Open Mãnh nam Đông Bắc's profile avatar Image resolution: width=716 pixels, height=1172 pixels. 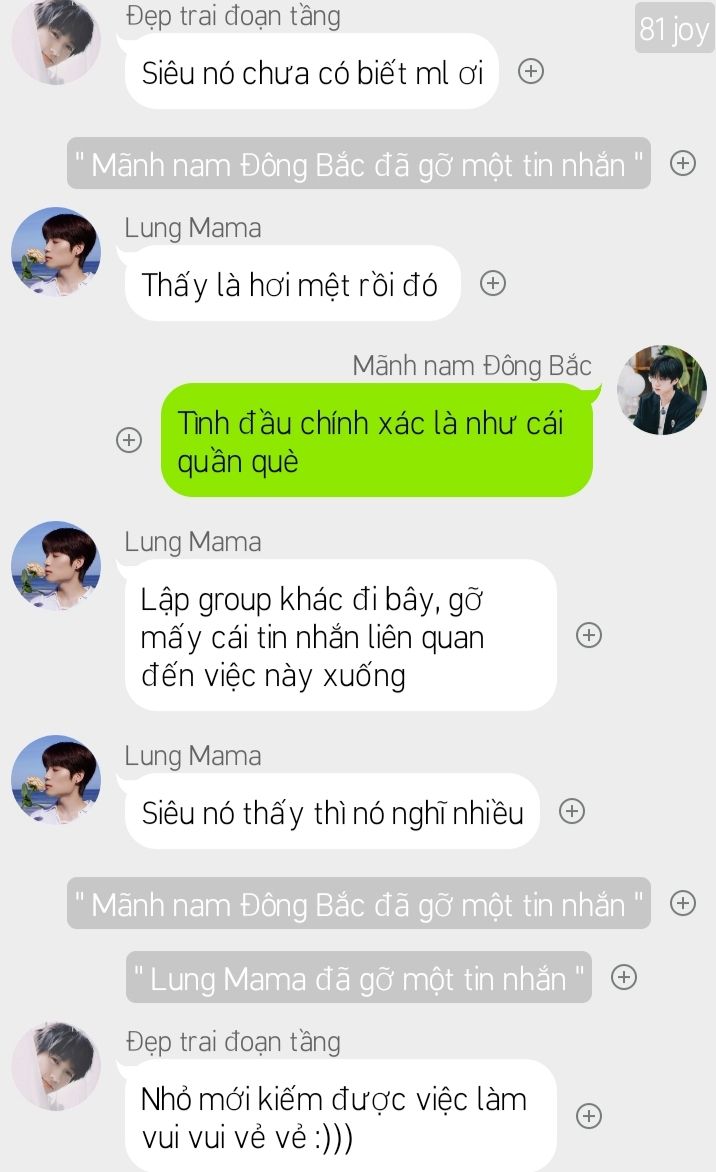pos(661,390)
